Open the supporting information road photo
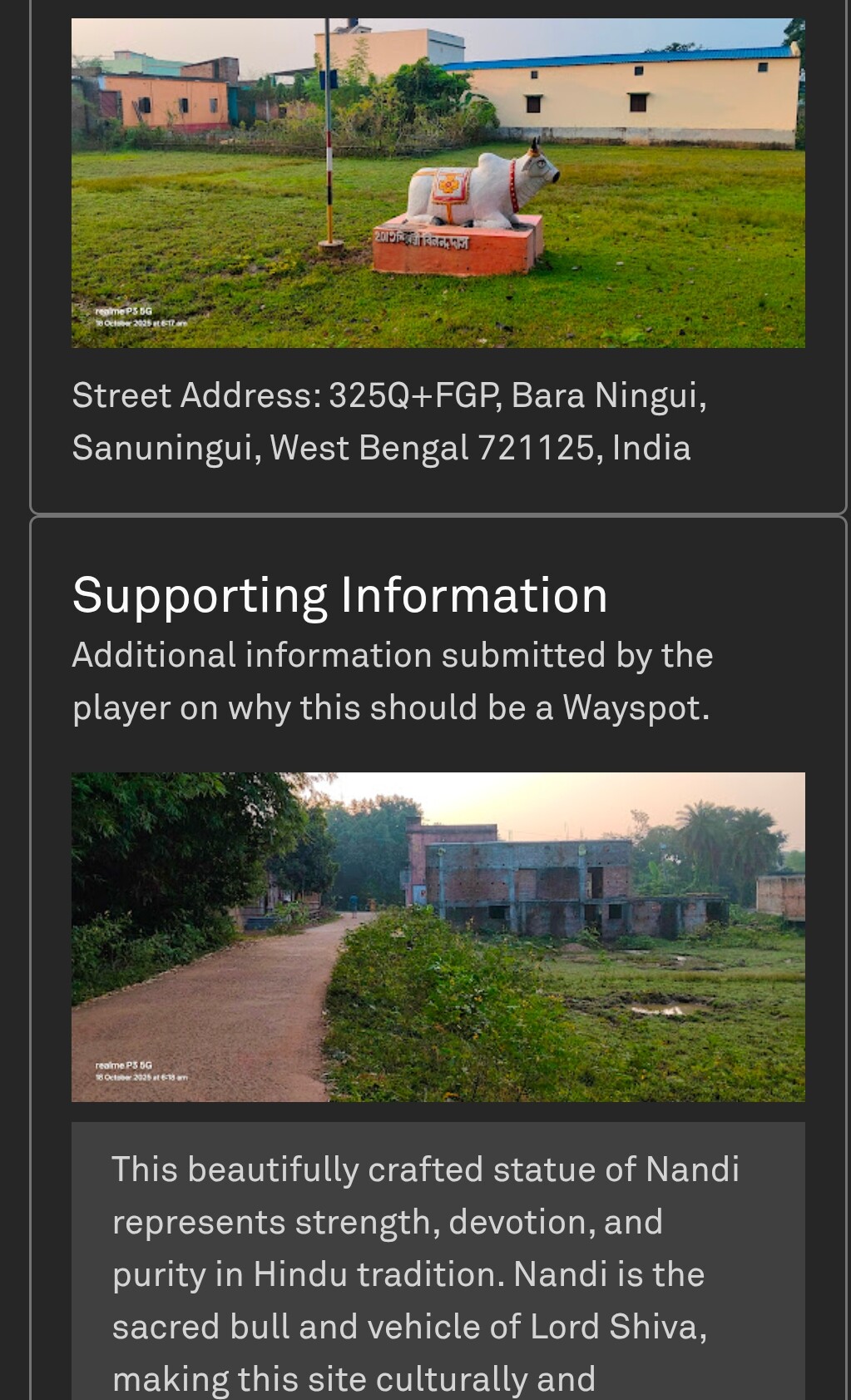851x1400 pixels. tap(438, 936)
